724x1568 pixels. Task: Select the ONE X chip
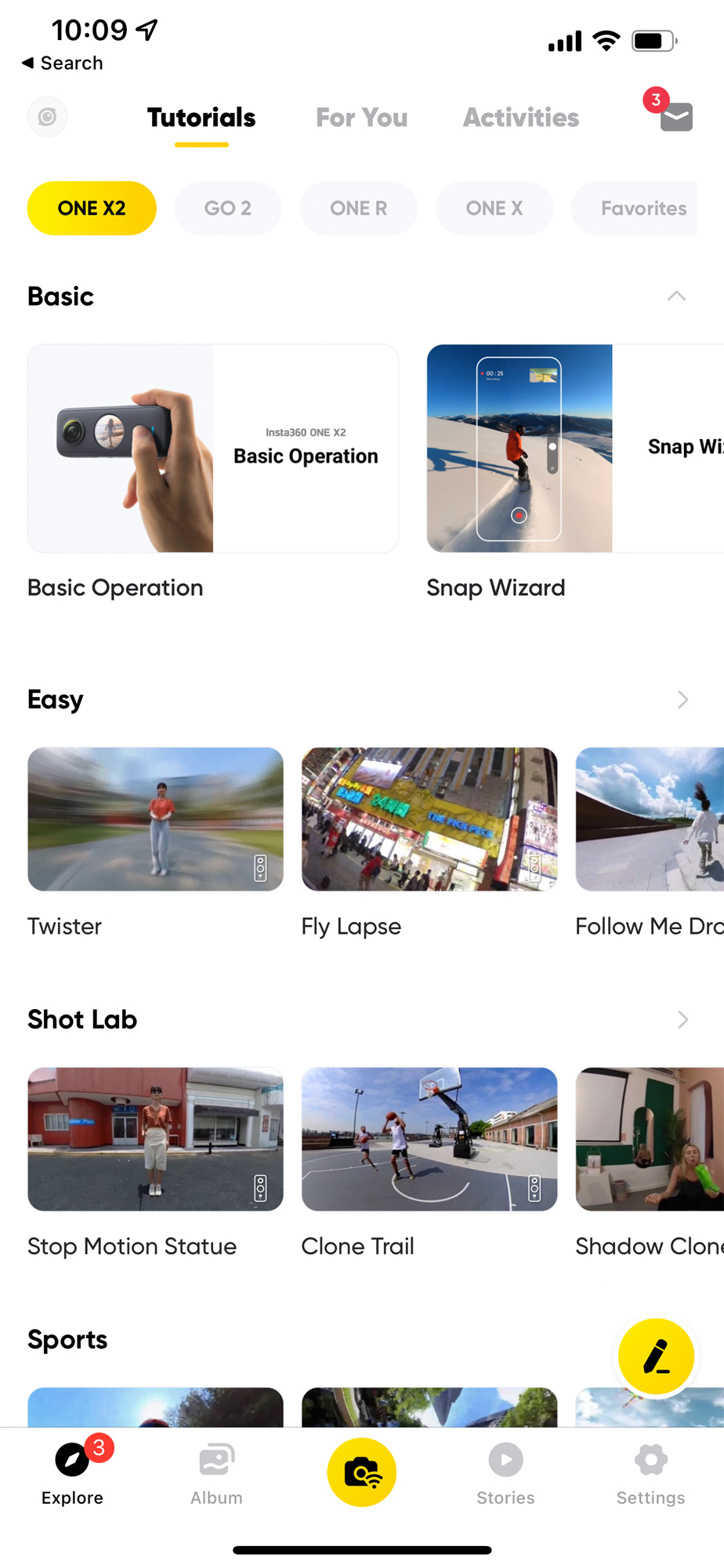(494, 209)
